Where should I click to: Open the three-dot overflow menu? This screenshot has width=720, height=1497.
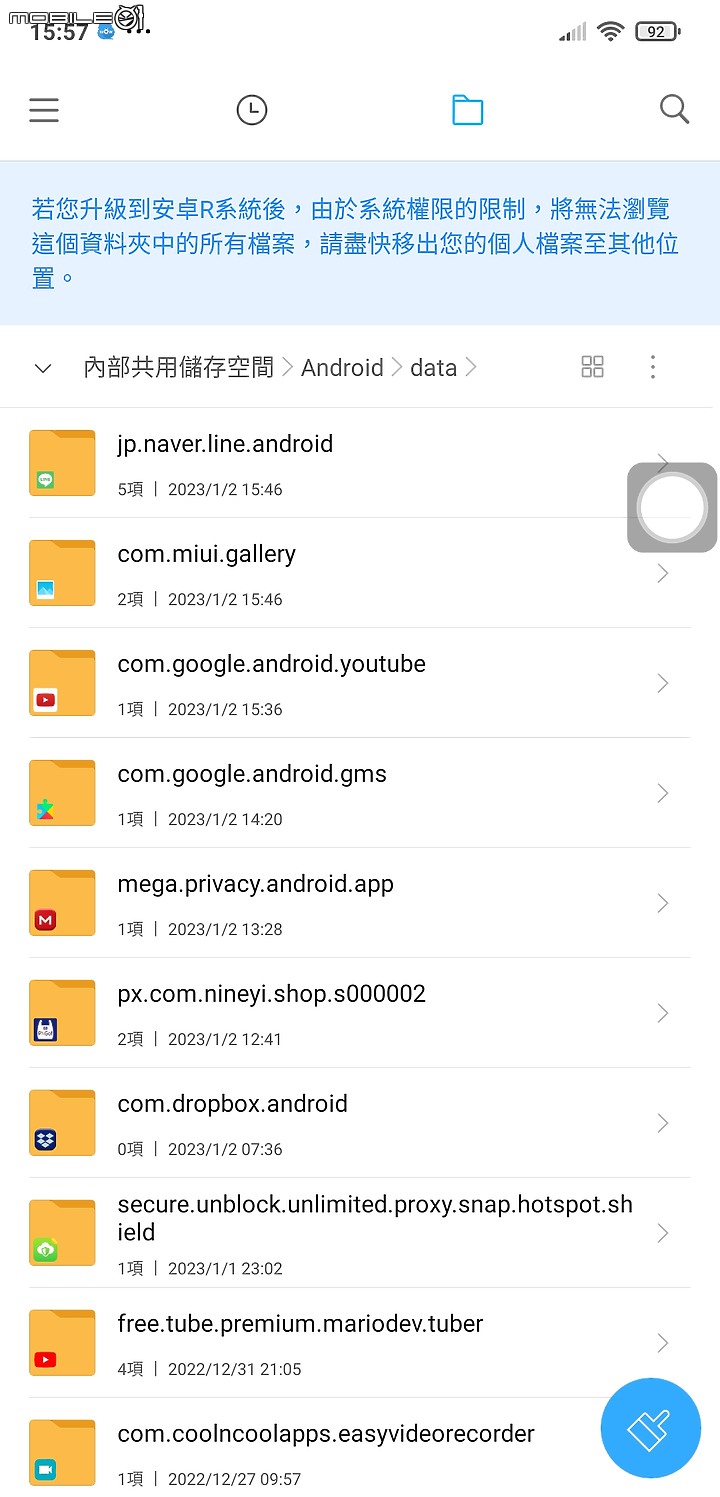[x=653, y=367]
